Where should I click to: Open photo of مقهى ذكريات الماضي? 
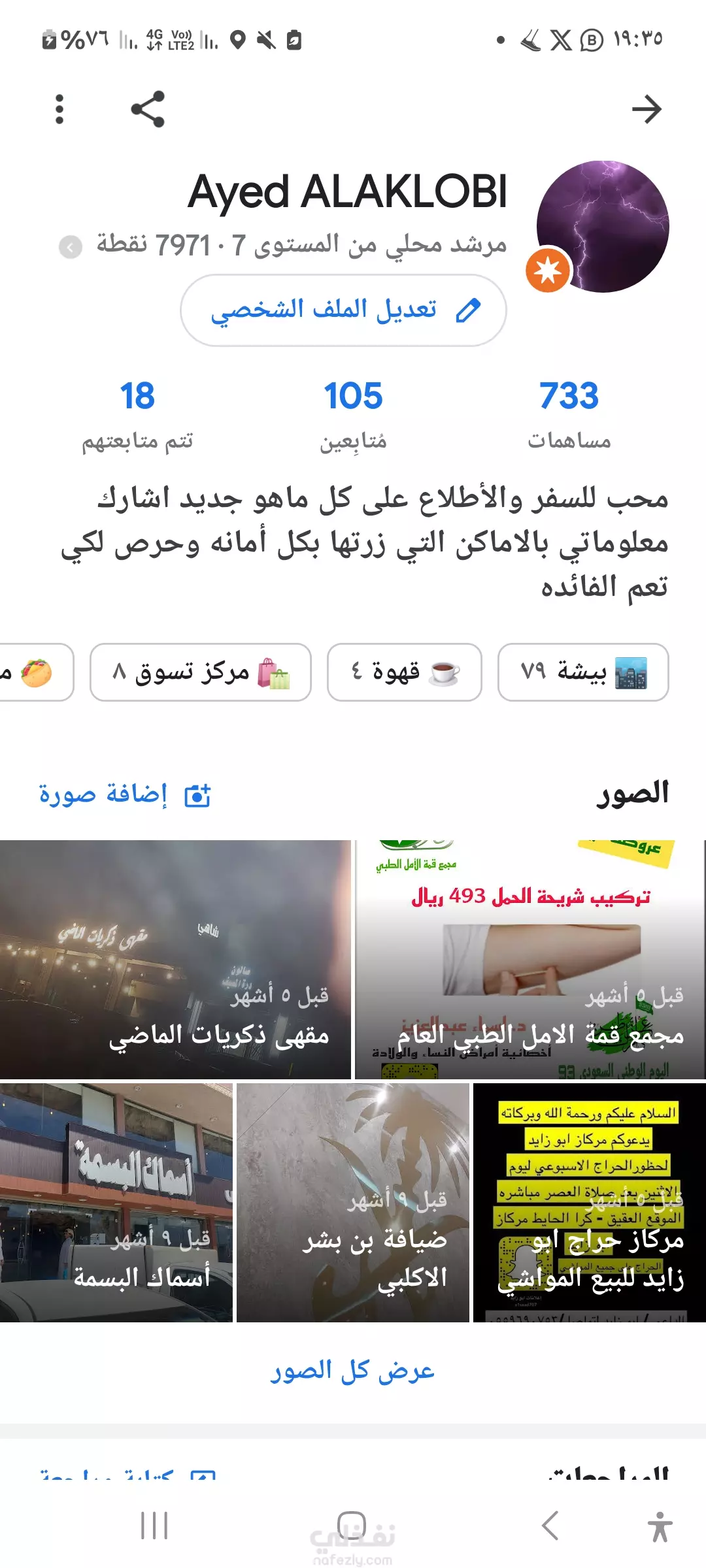tap(175, 959)
